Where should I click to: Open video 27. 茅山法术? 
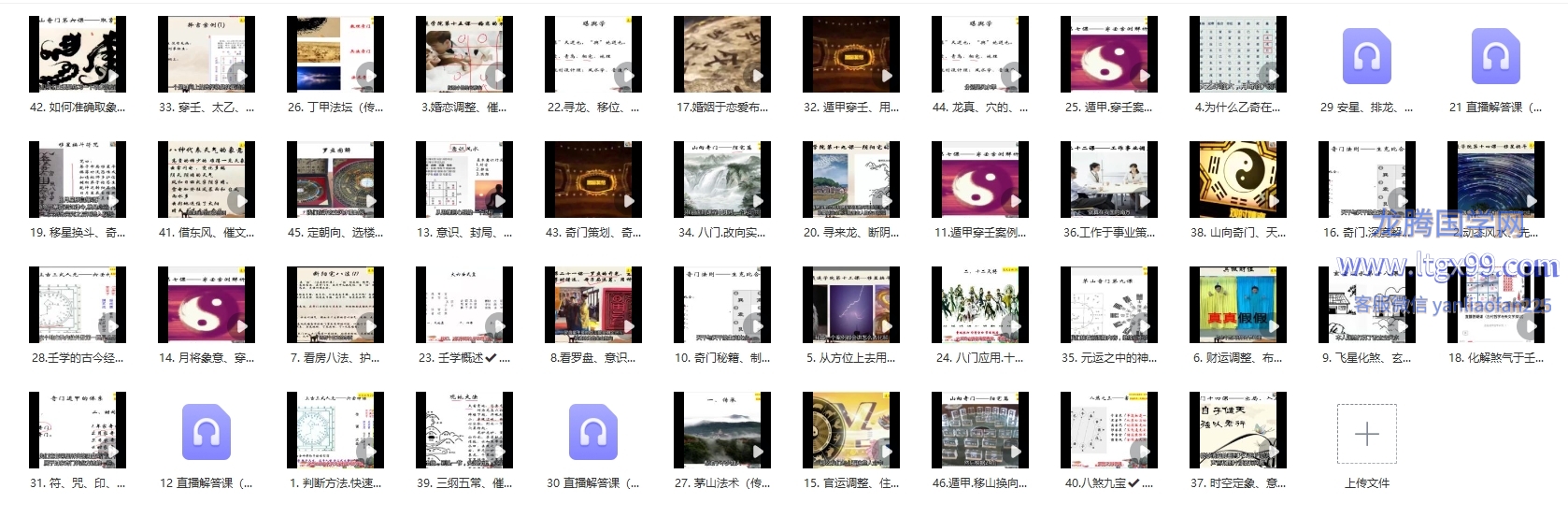722,430
